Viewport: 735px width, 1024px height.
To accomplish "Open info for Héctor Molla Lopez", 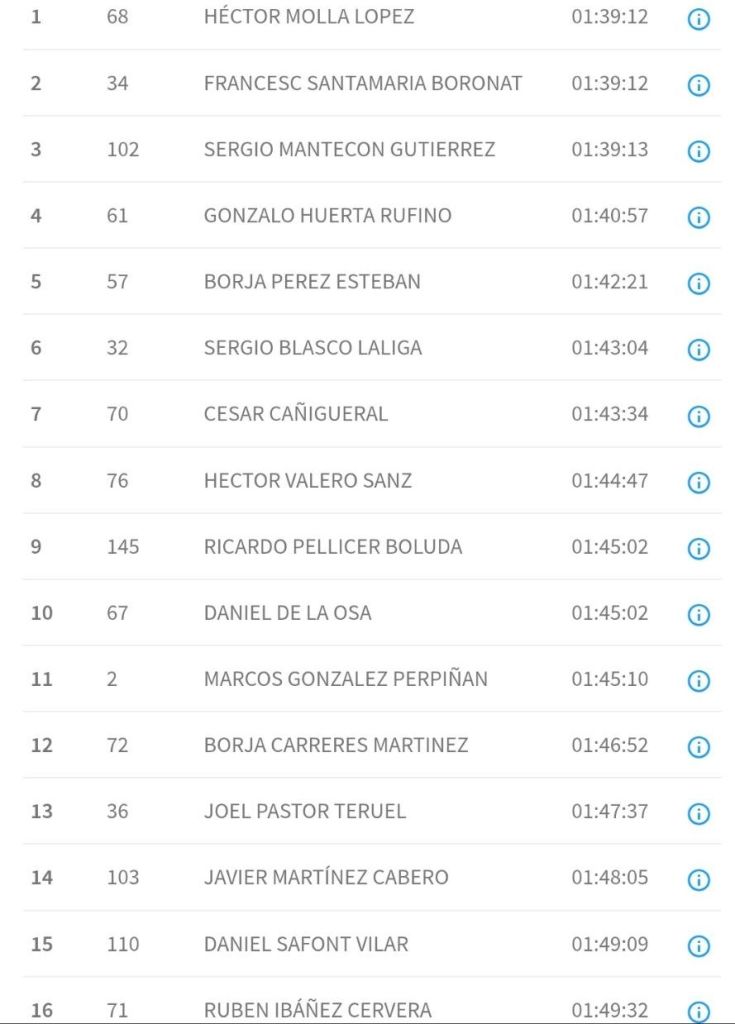I will [x=699, y=19].
